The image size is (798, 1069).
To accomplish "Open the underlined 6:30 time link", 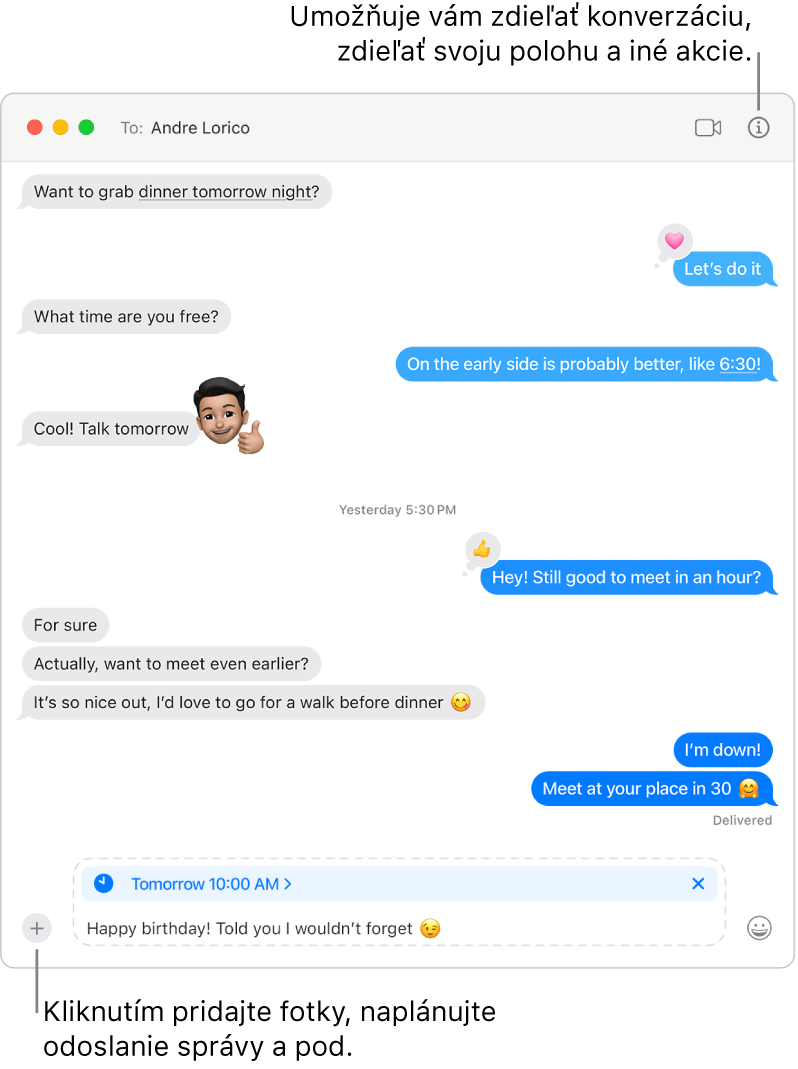I will pos(739,364).
